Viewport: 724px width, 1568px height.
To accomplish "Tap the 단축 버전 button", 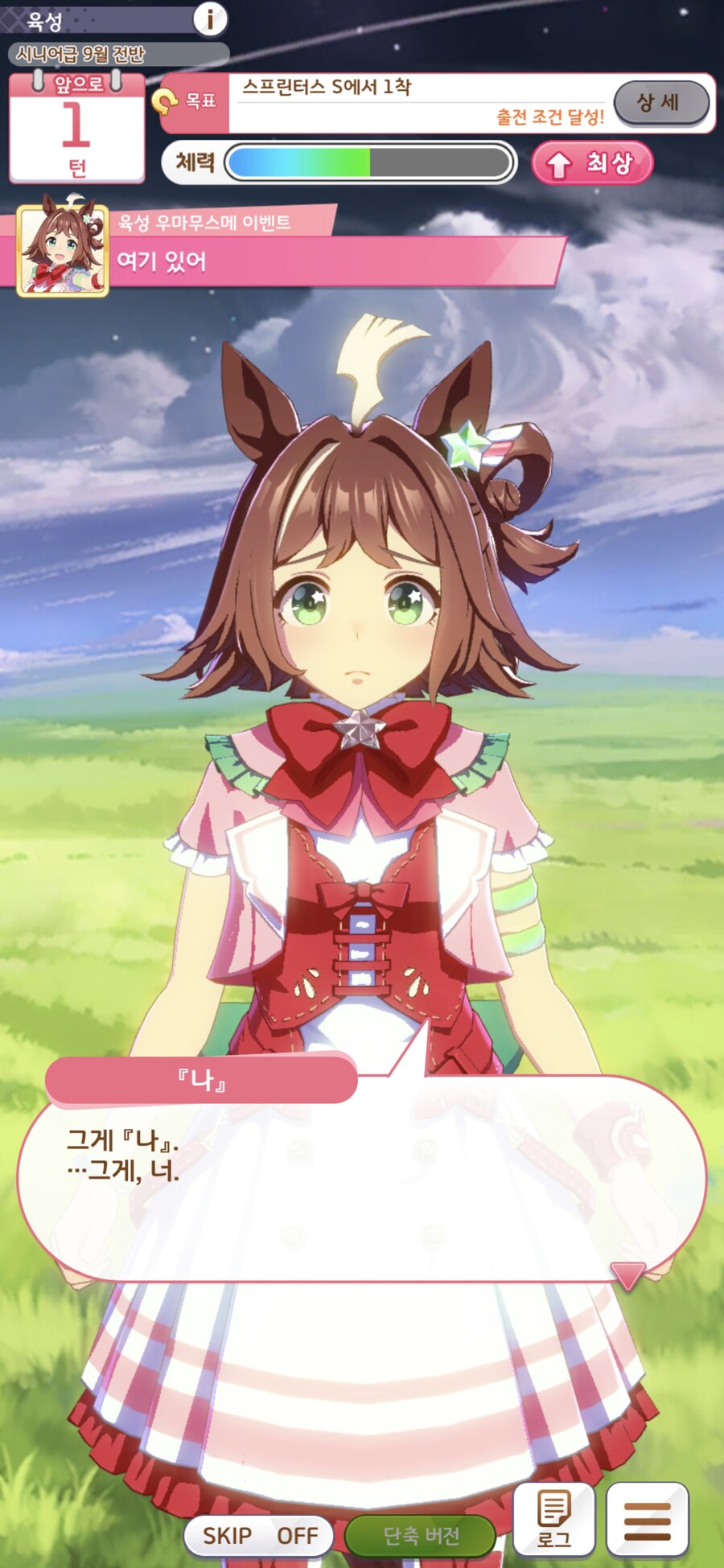I will (421, 1535).
